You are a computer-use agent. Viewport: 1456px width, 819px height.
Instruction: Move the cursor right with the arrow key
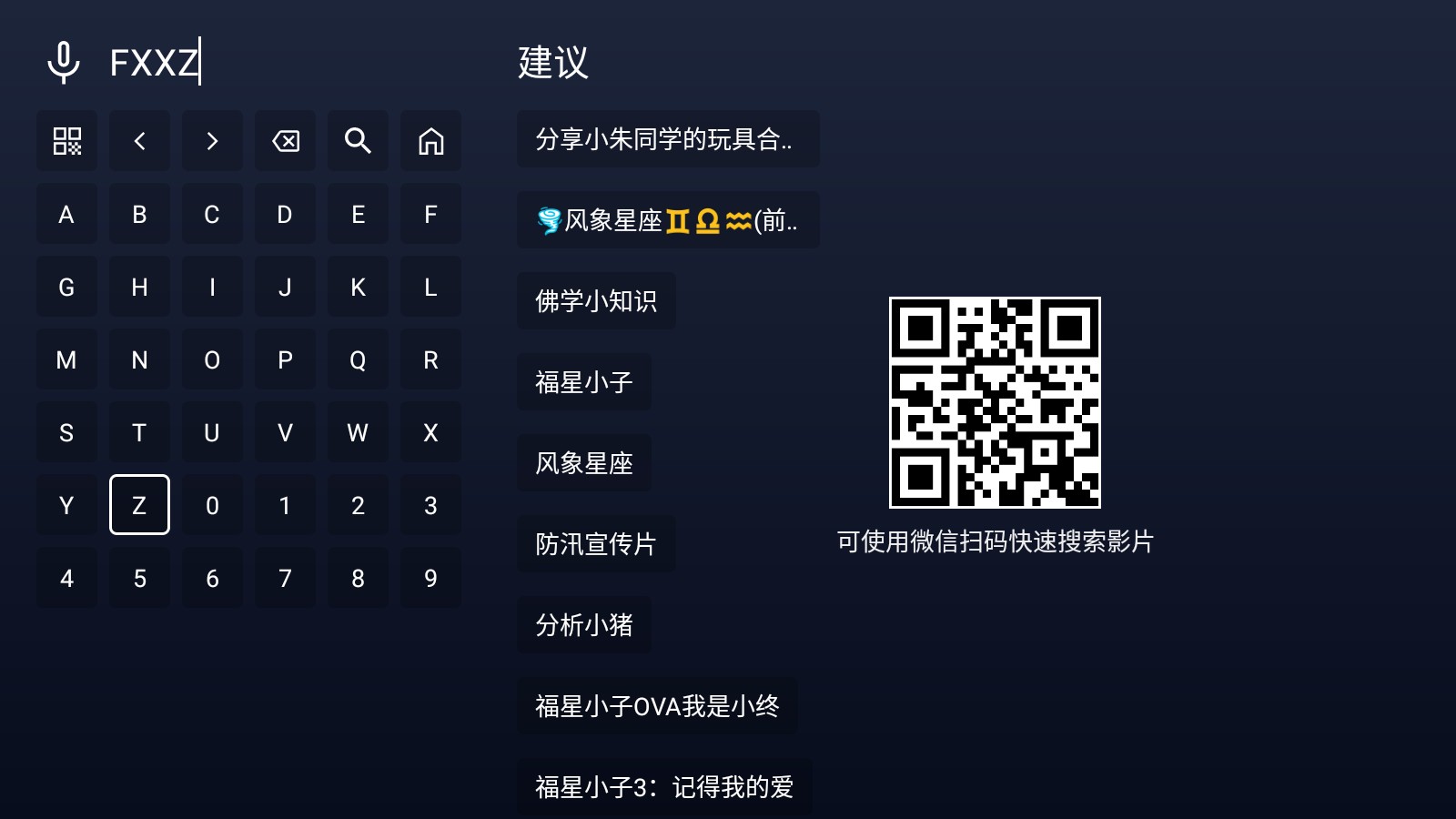pos(212,141)
